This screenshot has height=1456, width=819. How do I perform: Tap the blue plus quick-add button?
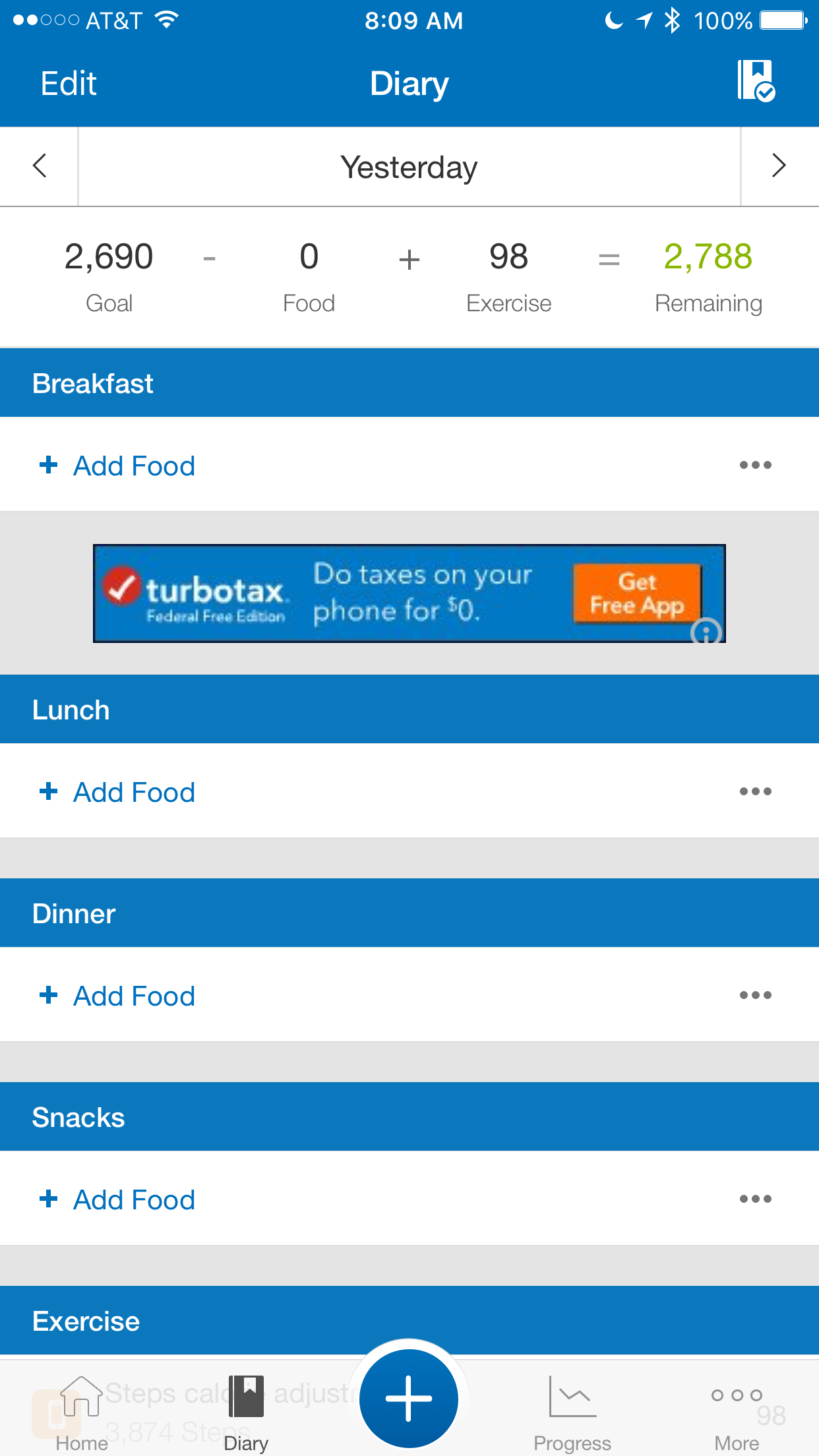click(x=409, y=1398)
